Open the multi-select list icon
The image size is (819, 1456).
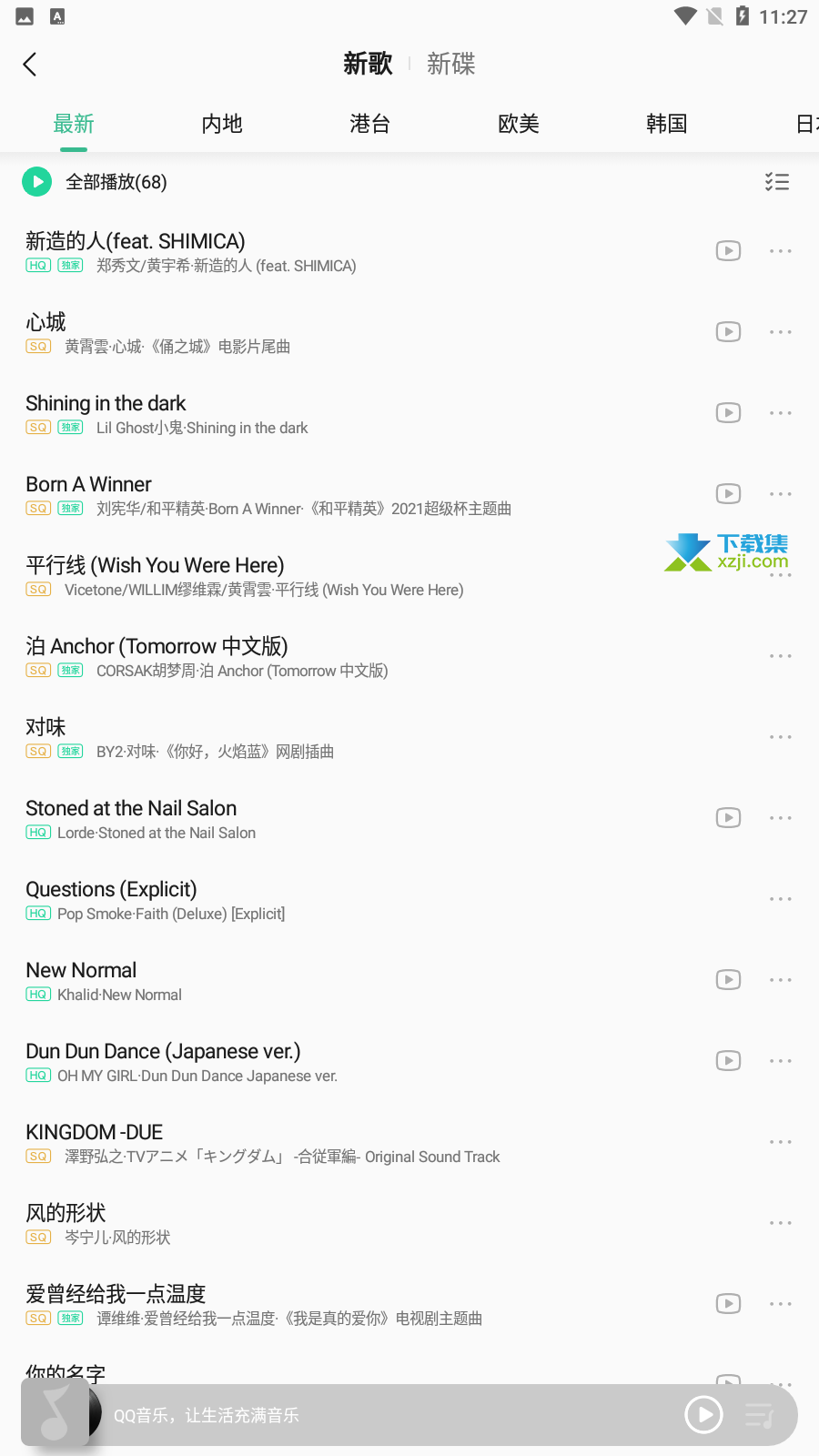777,182
